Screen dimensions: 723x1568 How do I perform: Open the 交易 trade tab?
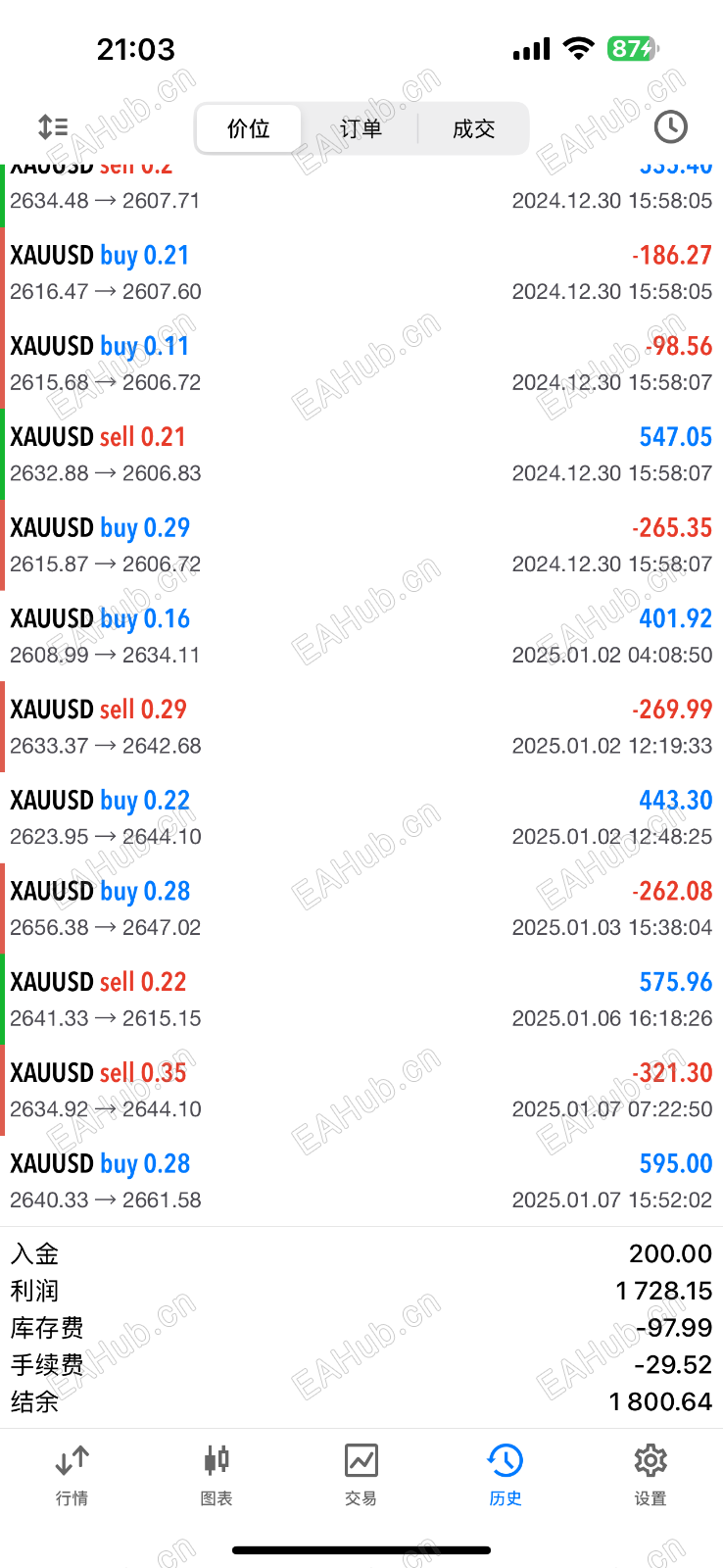pyautogui.click(x=361, y=1474)
